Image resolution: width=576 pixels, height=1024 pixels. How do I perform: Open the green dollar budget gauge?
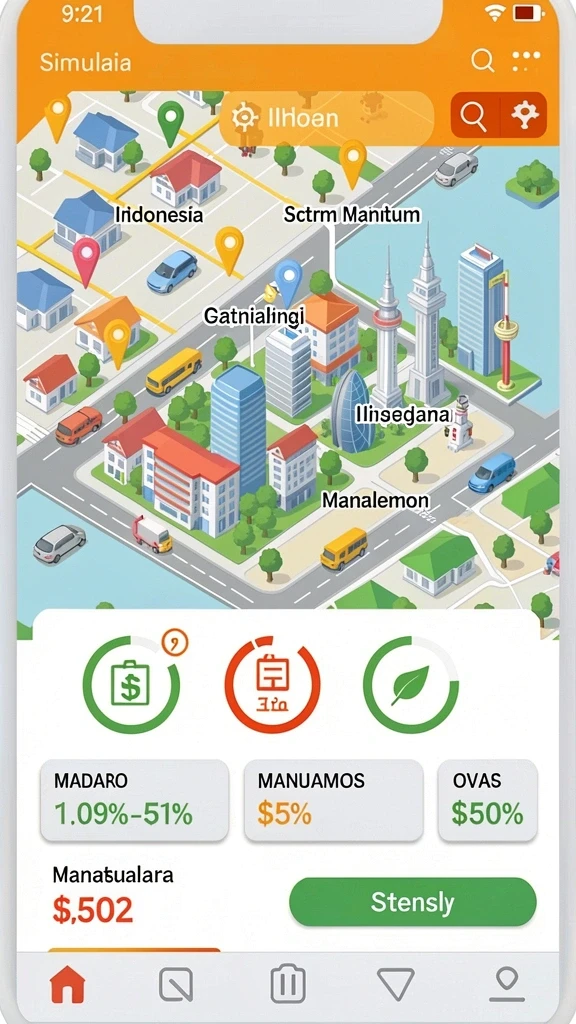click(131, 685)
